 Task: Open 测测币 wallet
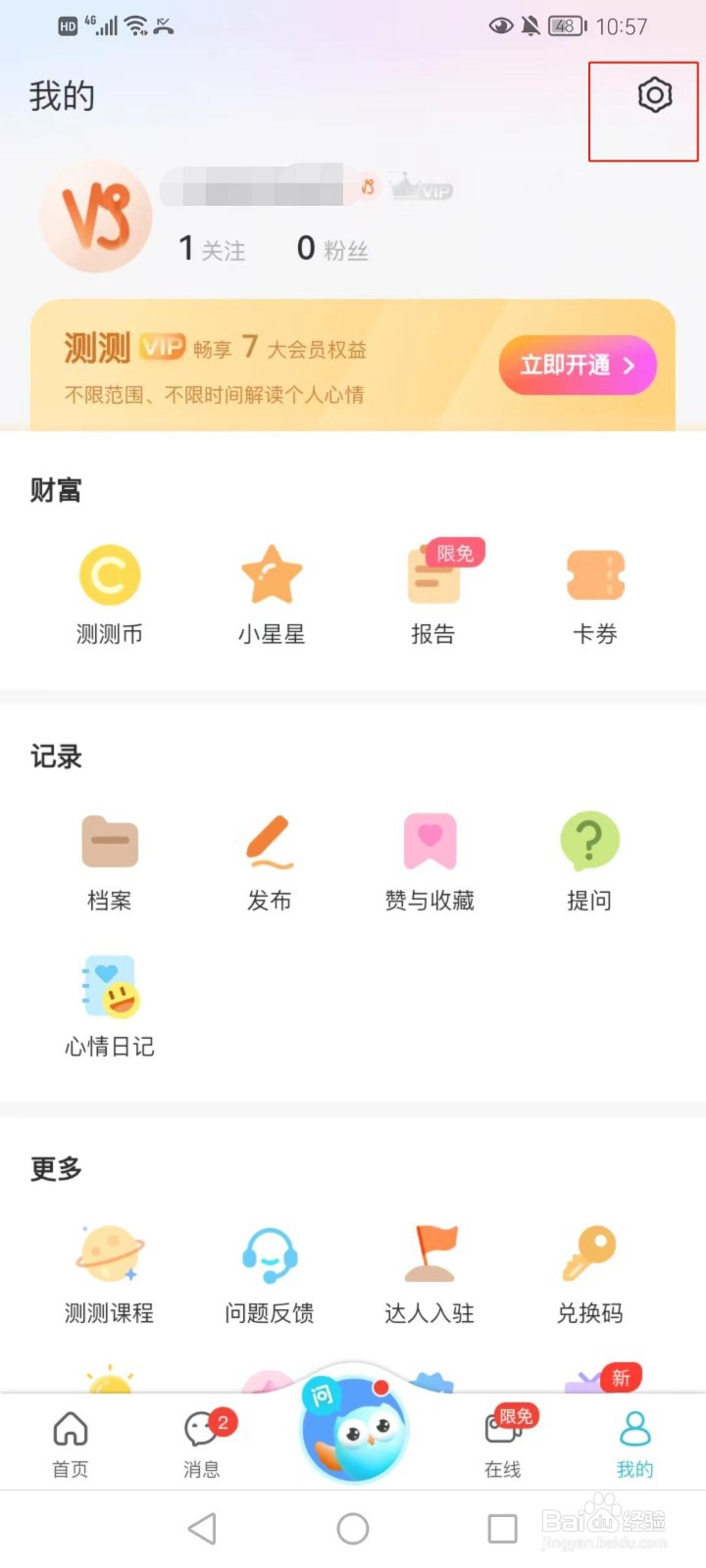110,594
